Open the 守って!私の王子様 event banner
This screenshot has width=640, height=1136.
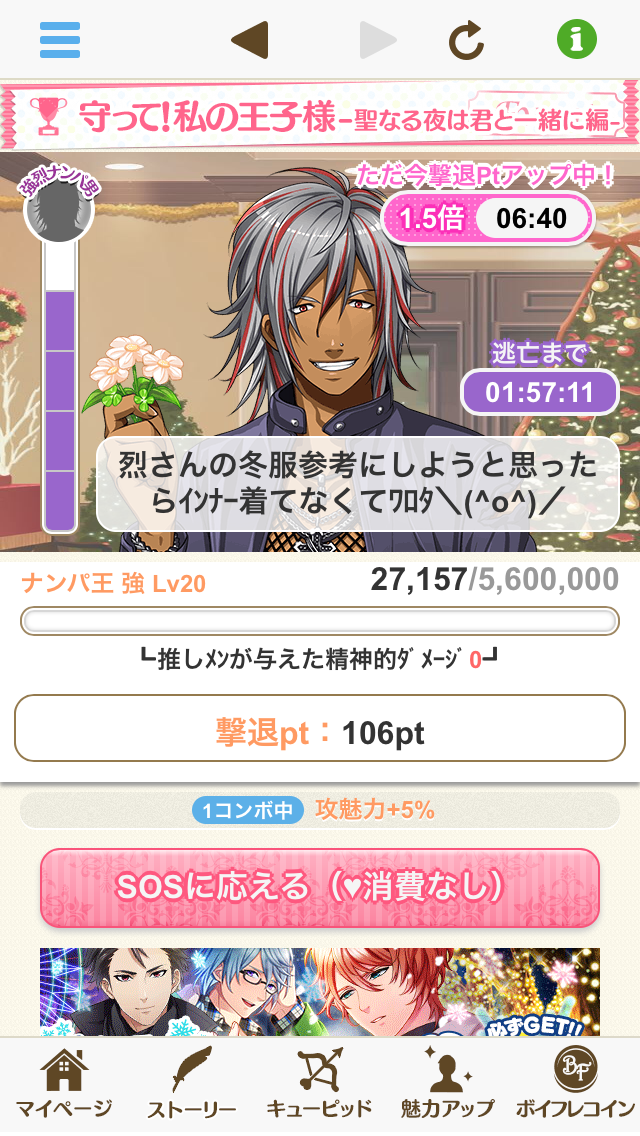320,116
